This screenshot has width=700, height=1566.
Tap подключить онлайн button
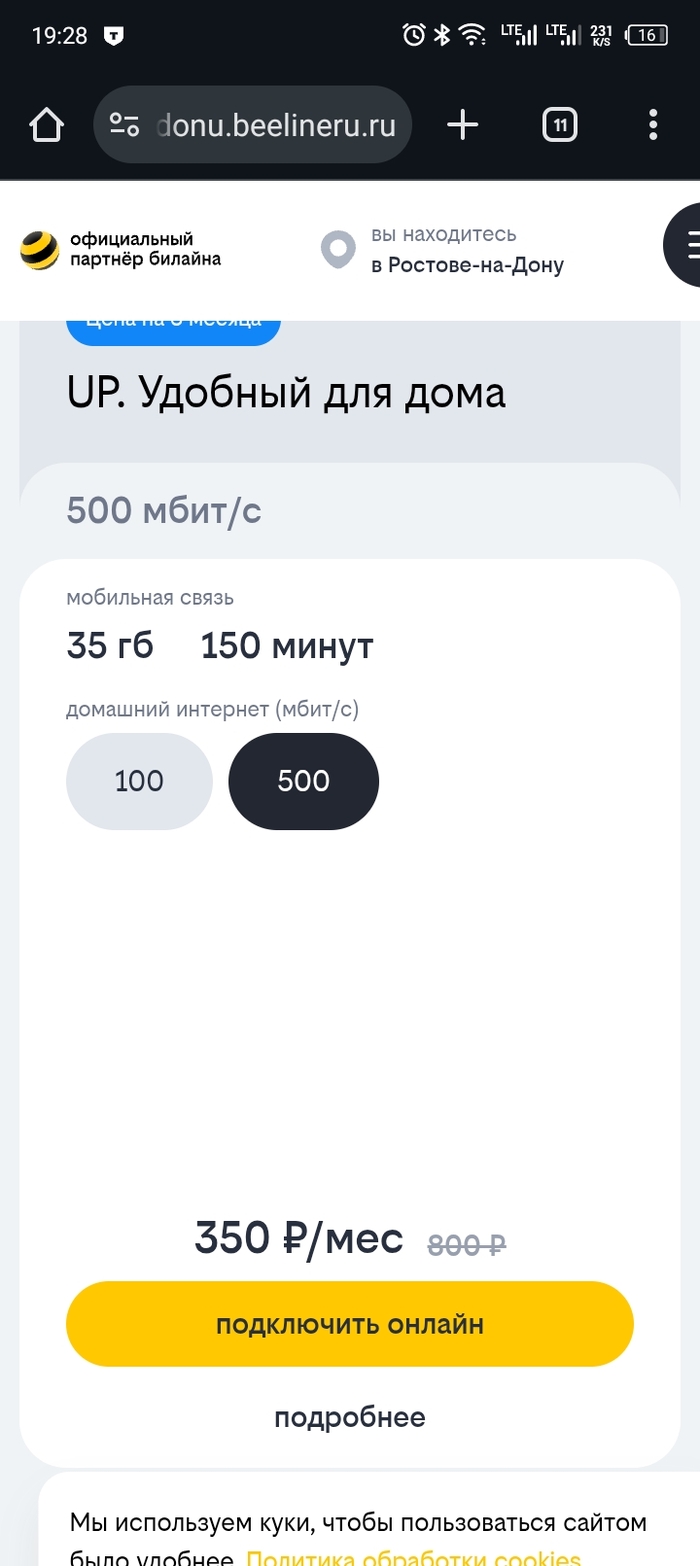350,1324
